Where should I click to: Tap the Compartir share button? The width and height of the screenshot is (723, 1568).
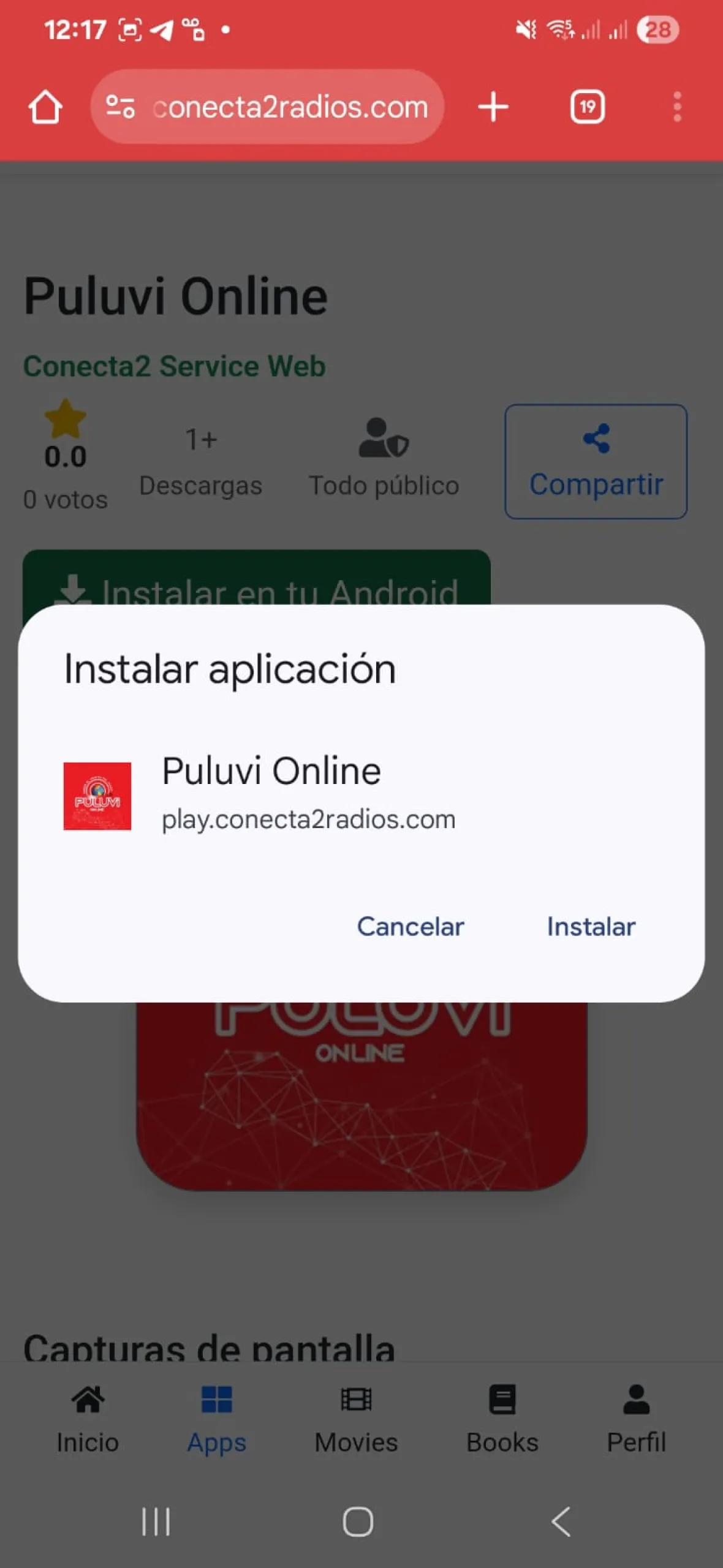pyautogui.click(x=596, y=461)
